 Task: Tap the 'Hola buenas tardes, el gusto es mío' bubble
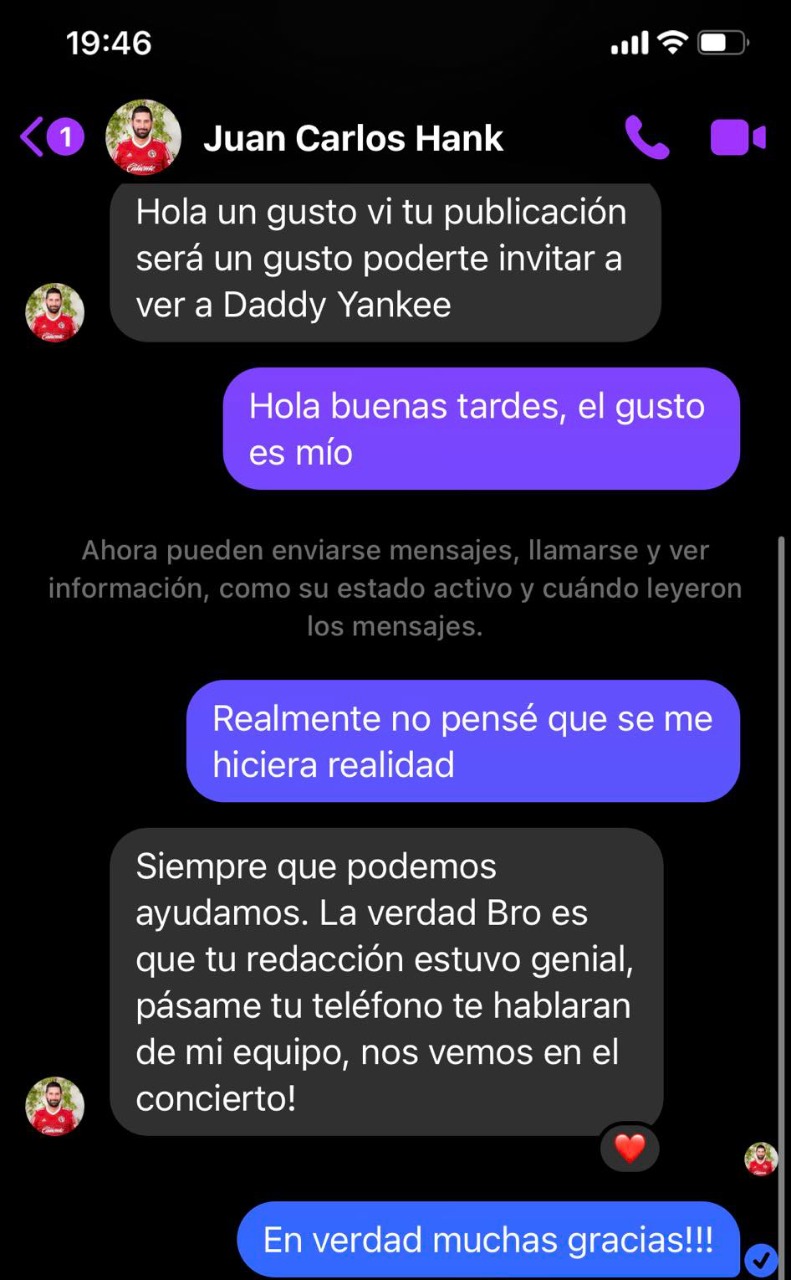click(x=480, y=428)
